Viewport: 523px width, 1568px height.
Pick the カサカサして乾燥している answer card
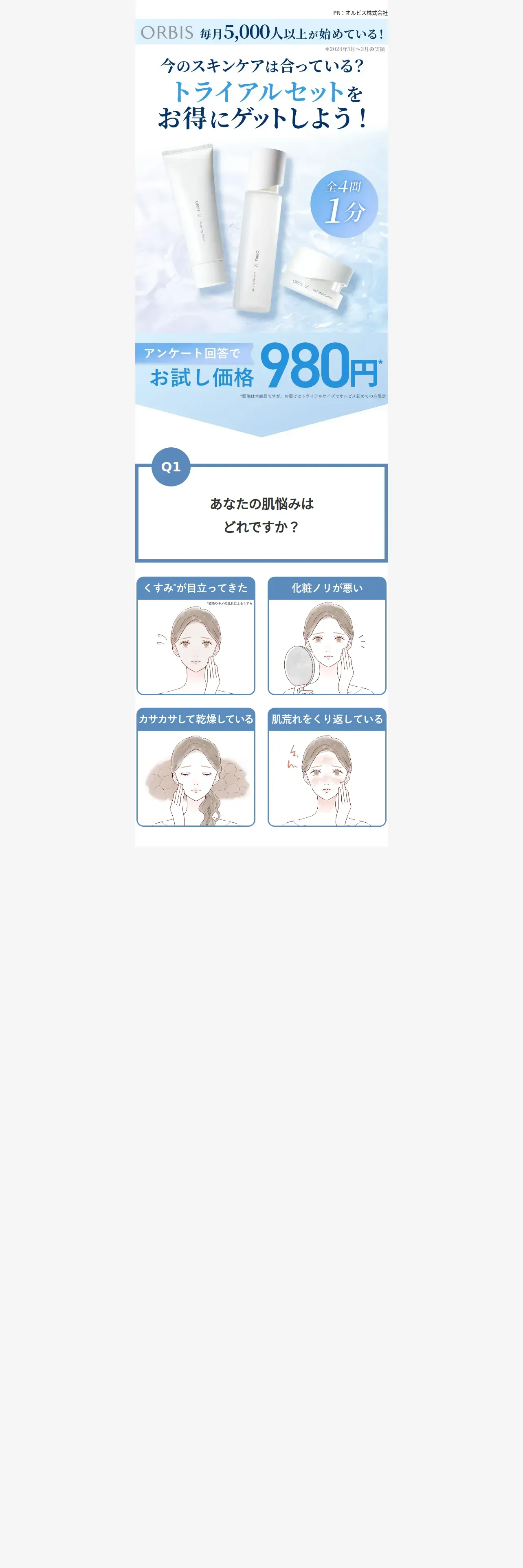coord(196,767)
